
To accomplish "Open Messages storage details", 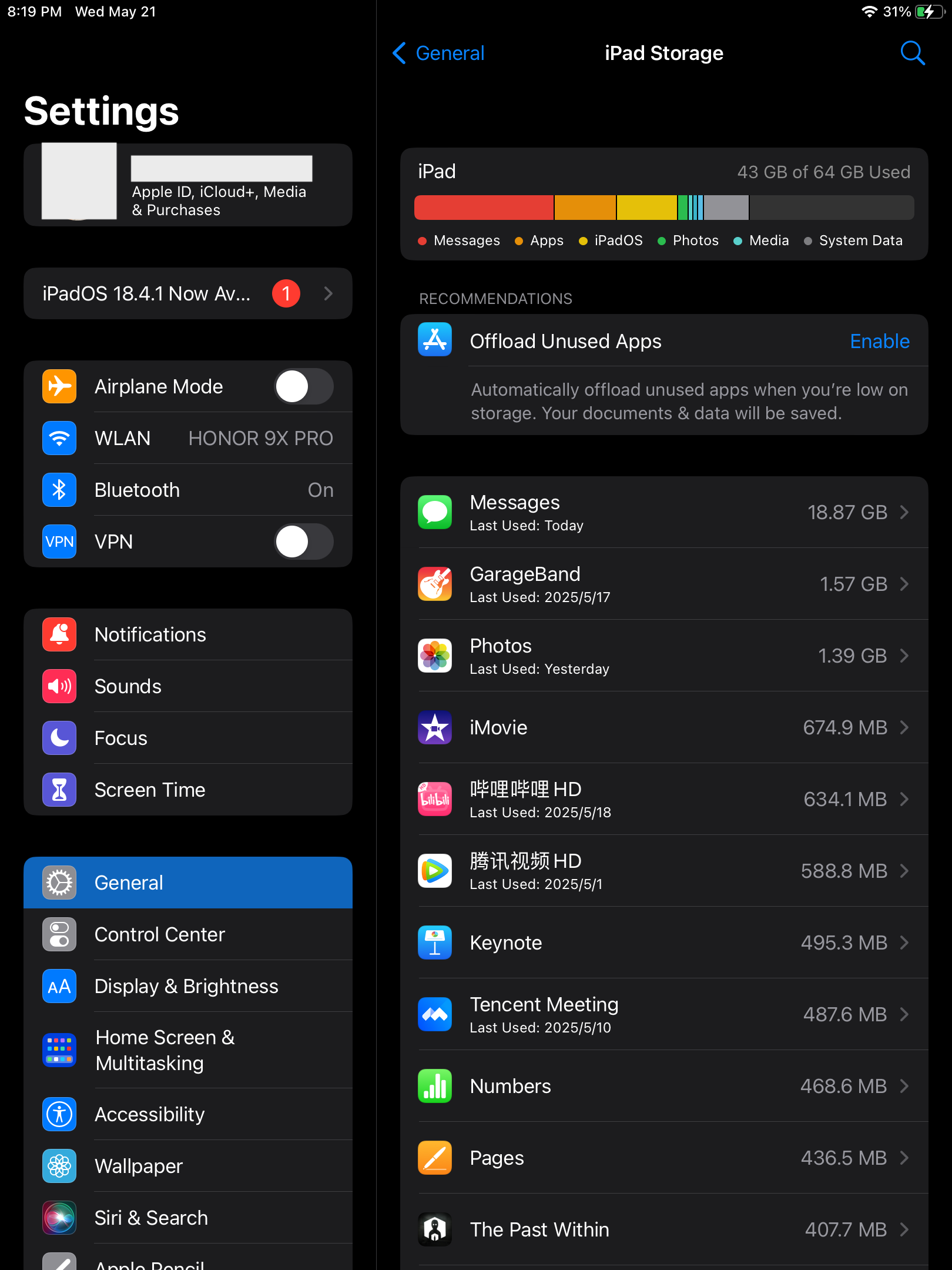I will tap(664, 512).
